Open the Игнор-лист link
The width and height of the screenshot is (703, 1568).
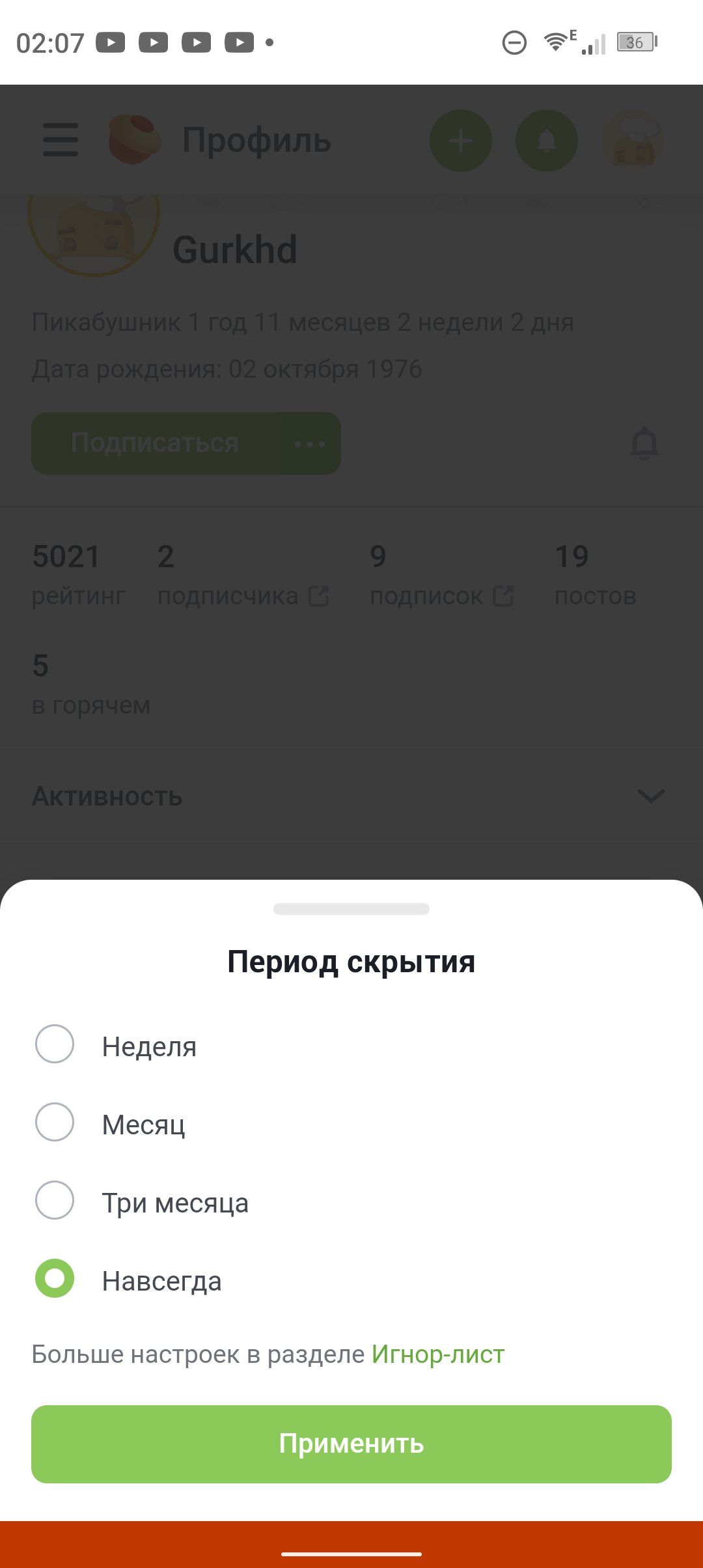(438, 1354)
